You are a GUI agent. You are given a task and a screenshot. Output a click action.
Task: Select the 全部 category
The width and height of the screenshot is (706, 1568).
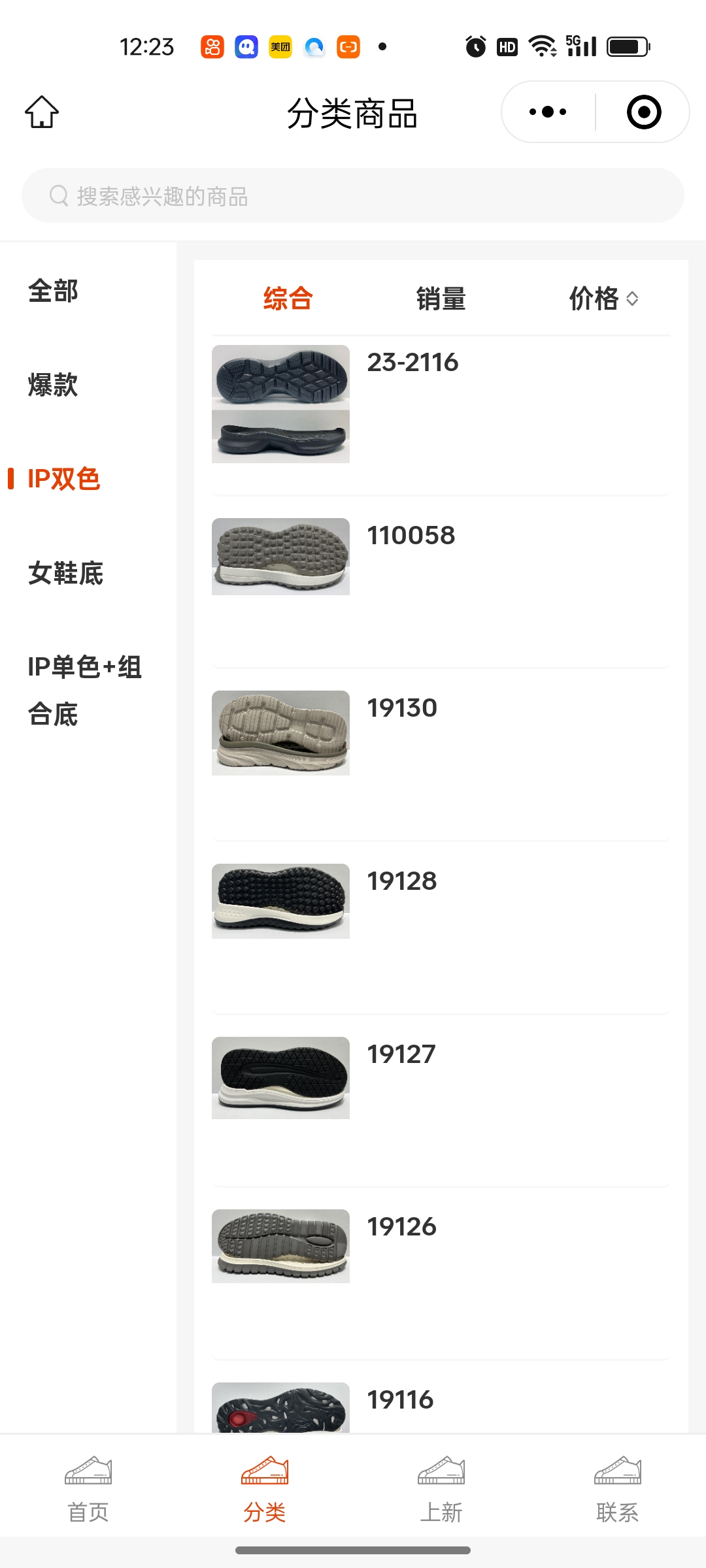coord(53,291)
